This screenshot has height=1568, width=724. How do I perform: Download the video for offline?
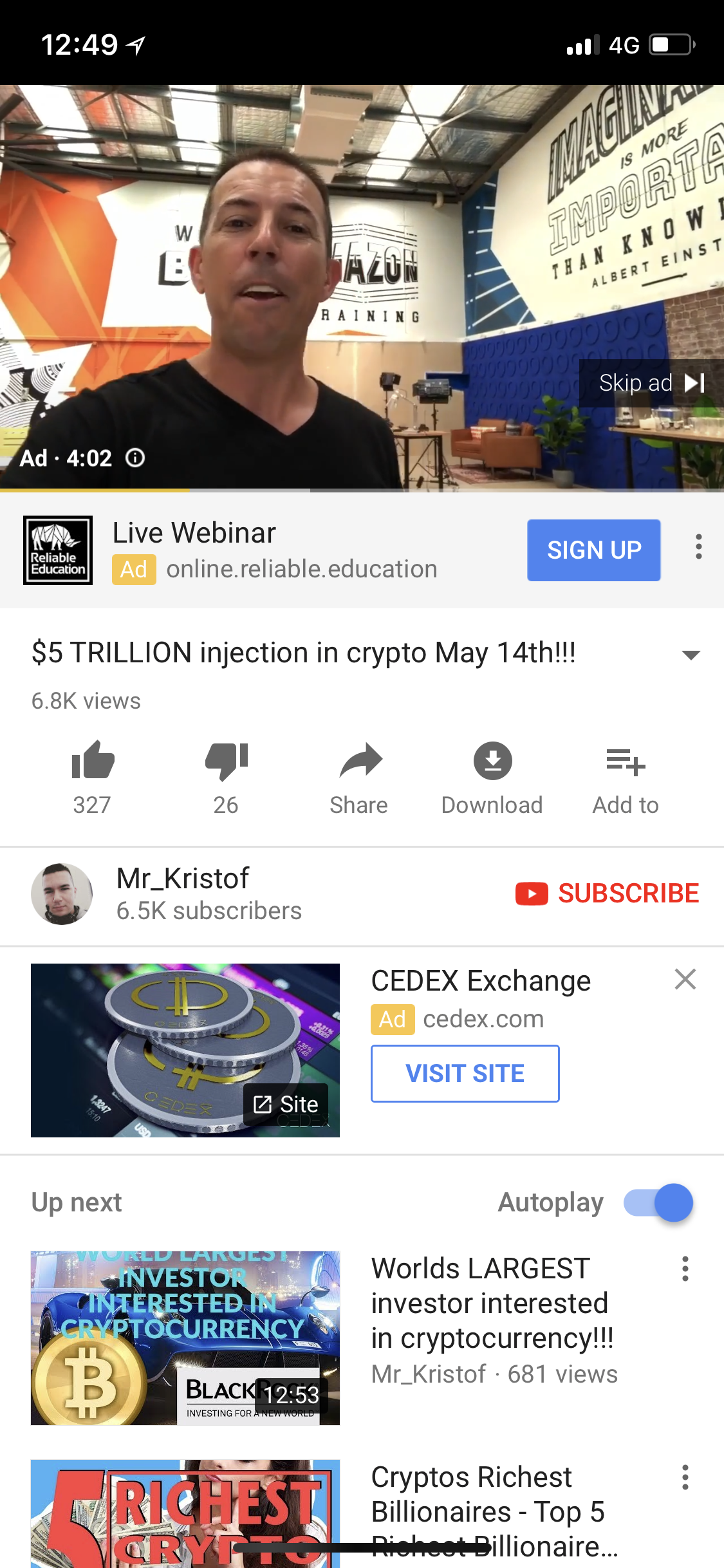point(492,761)
